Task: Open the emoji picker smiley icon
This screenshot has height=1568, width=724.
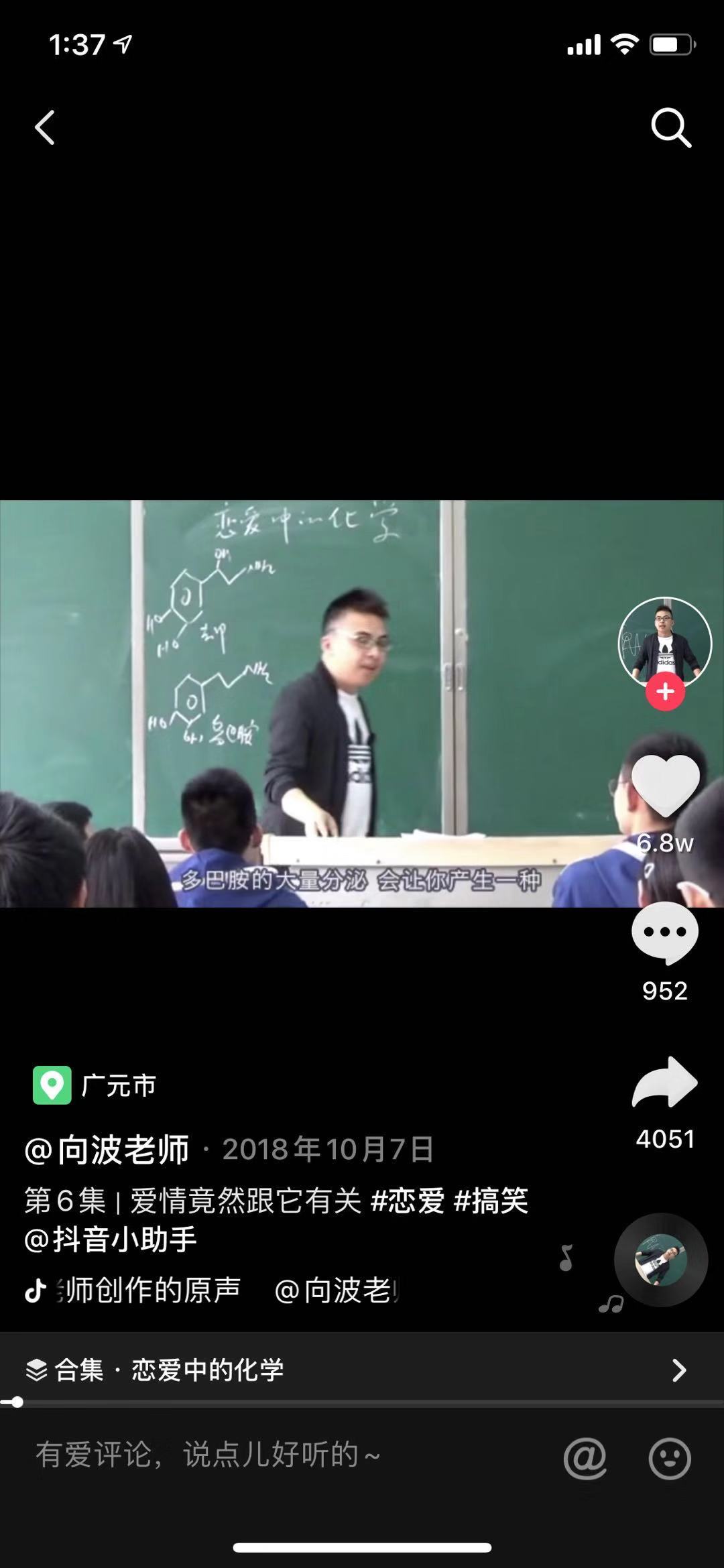Action: (669, 1458)
